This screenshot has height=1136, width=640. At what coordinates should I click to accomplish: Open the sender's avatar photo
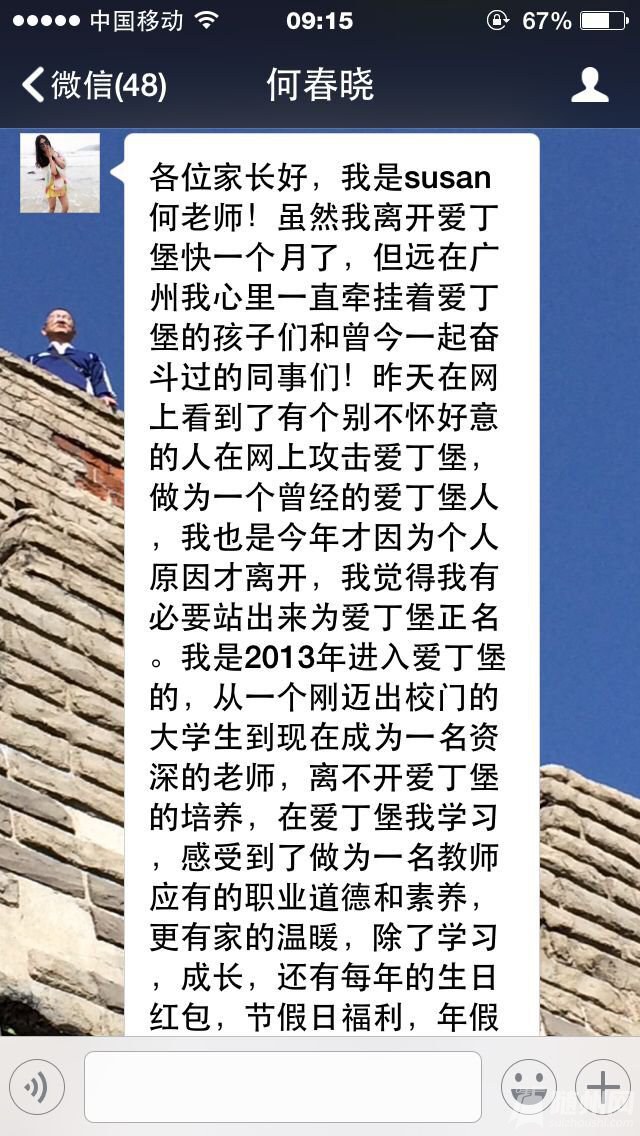coord(60,173)
